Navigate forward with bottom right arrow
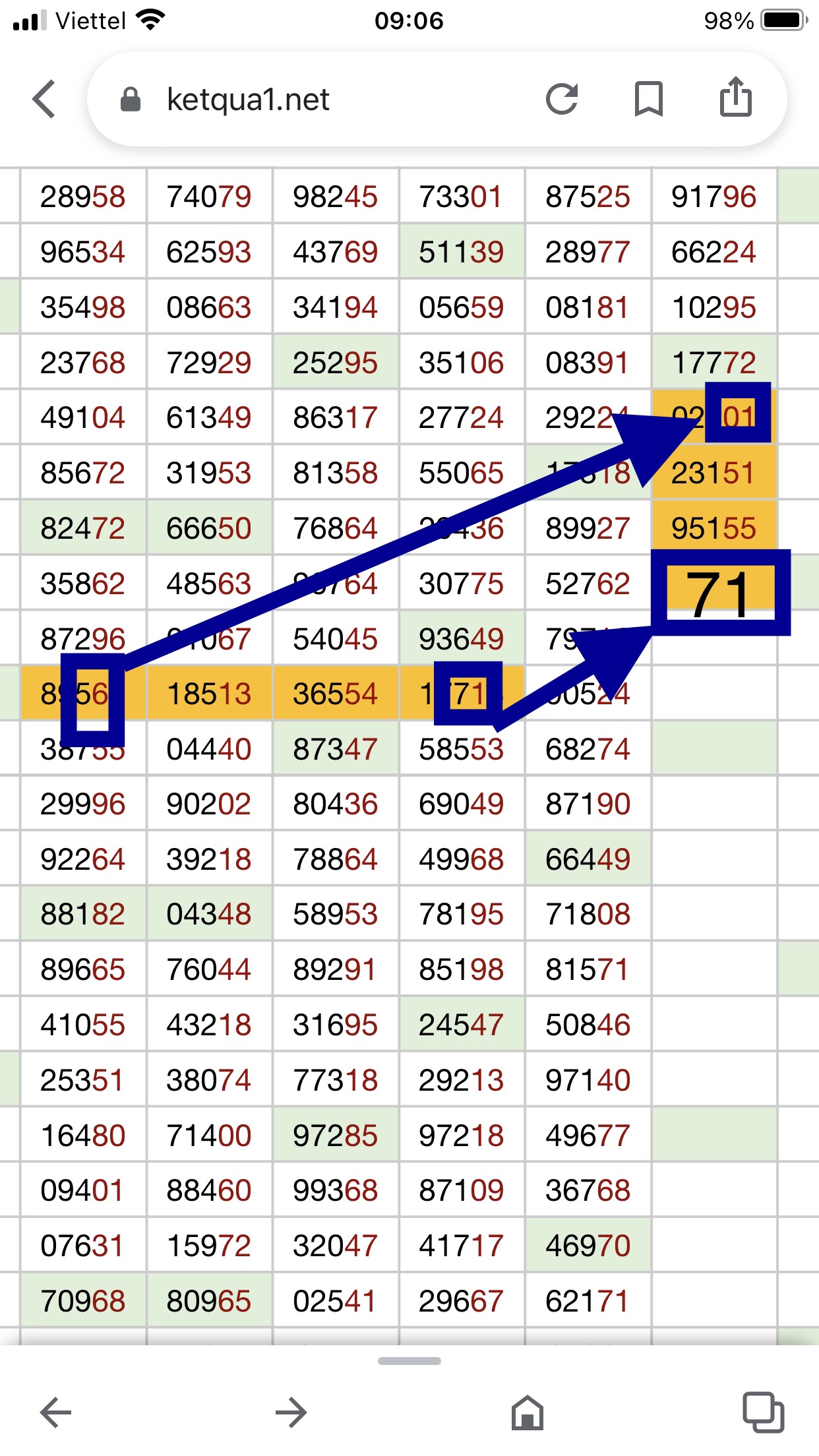 coord(291,1412)
